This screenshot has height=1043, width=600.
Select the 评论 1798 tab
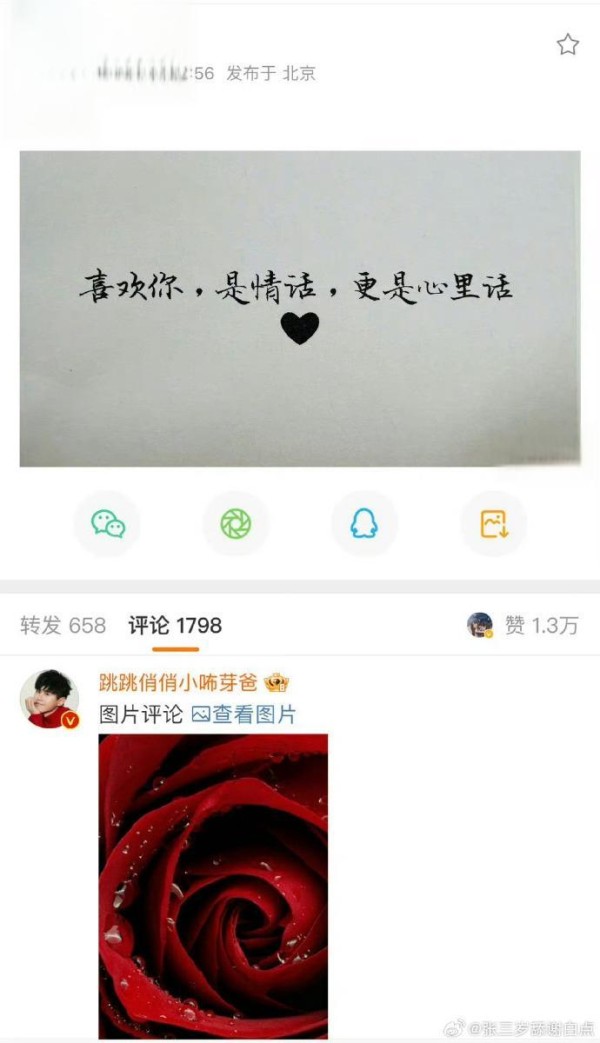pos(175,626)
